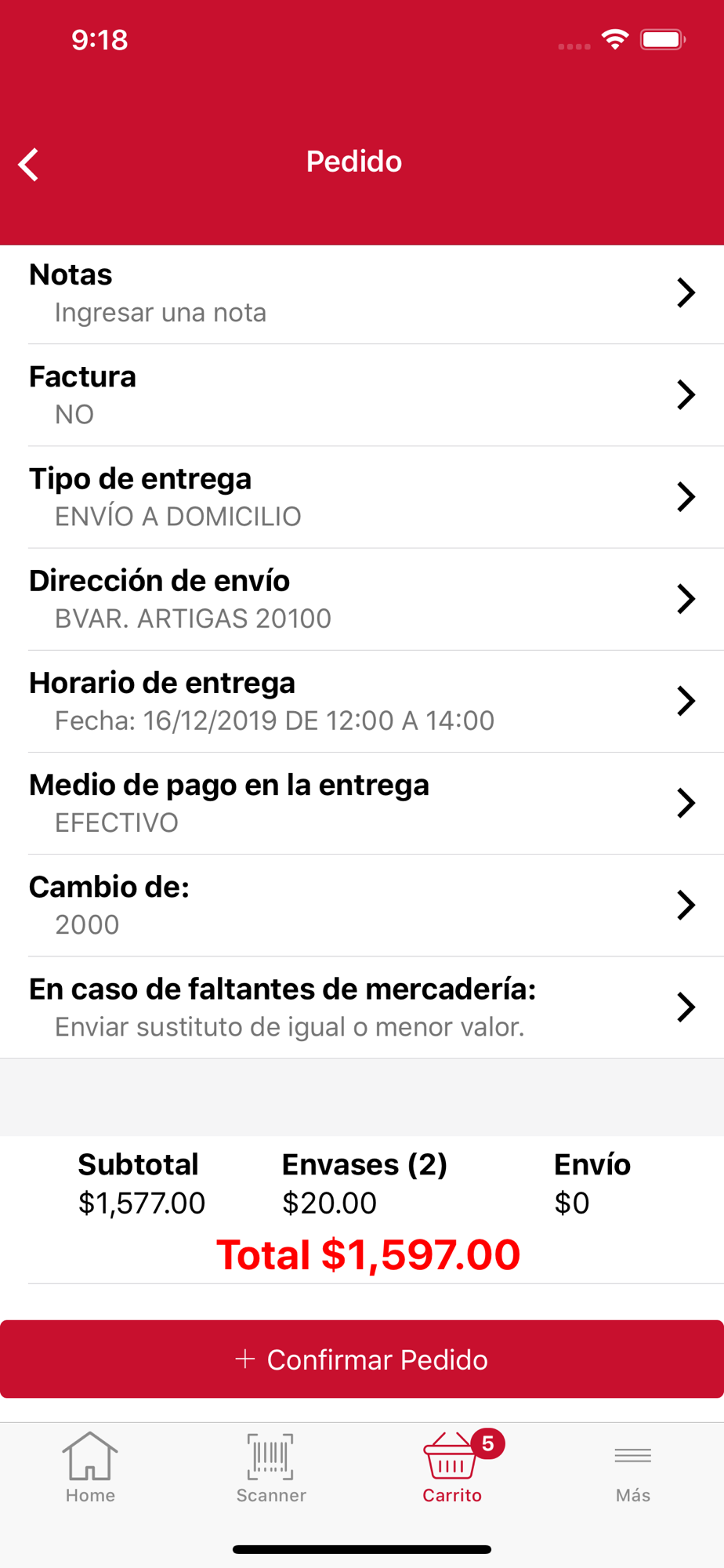The width and height of the screenshot is (724, 1568).
Task: Switch to the Home tab
Action: 90,1467
